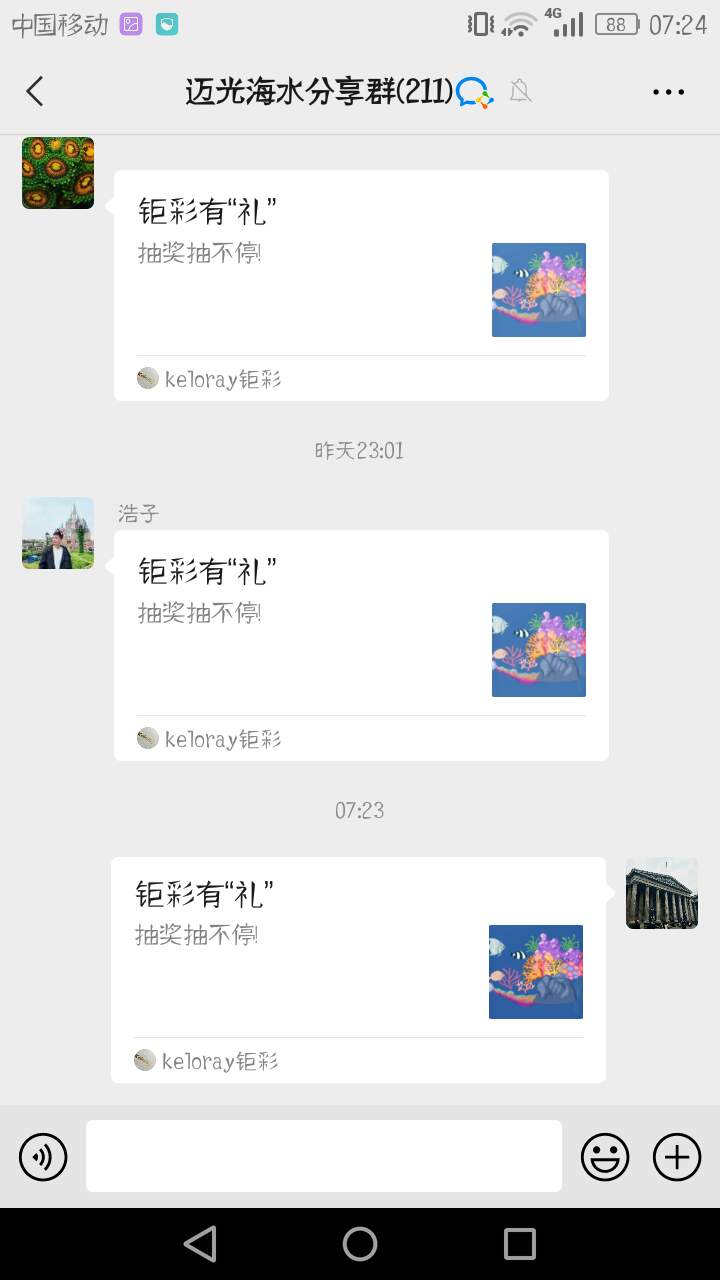The height and width of the screenshot is (1280, 720).
Task: View 浩子's profile avatar
Action: [58, 533]
